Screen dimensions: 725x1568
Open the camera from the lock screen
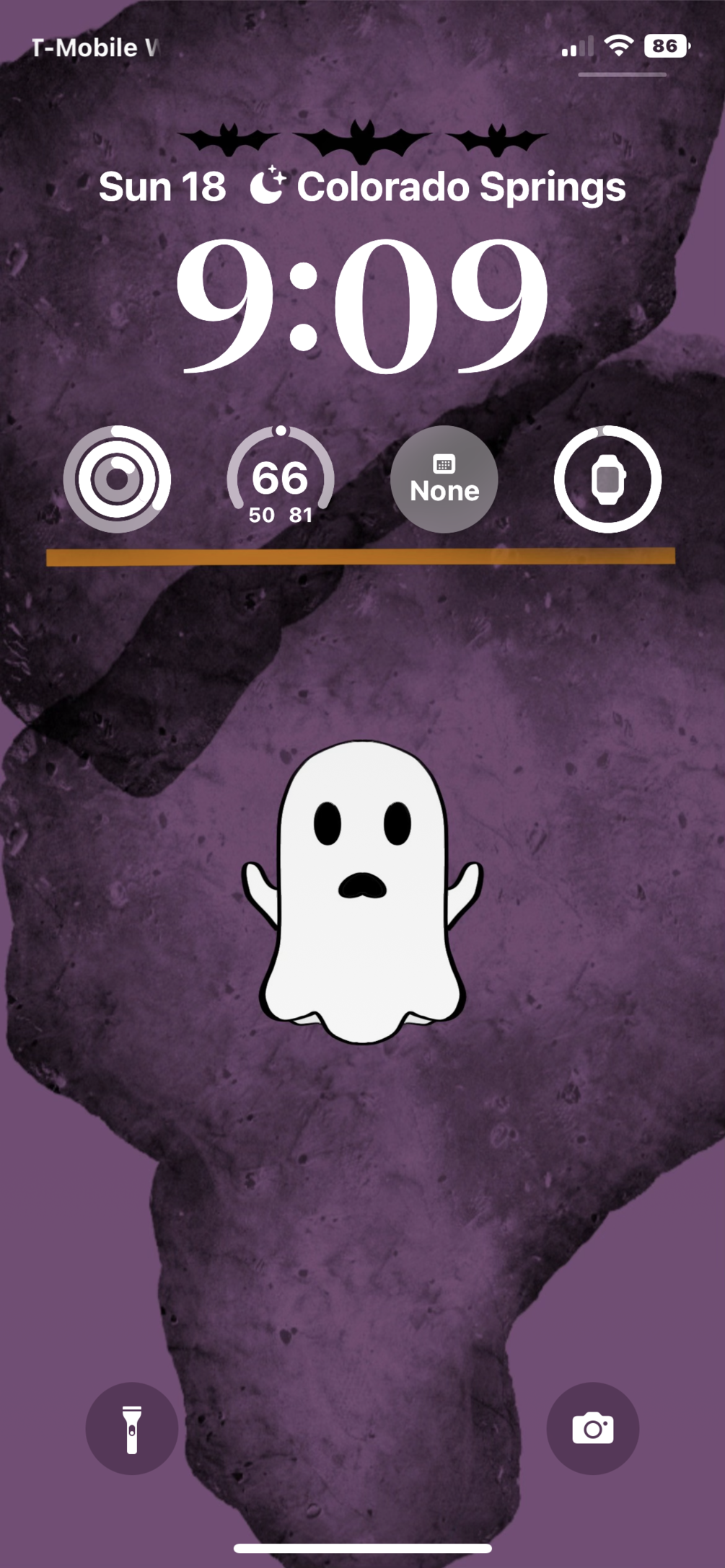(592, 1429)
